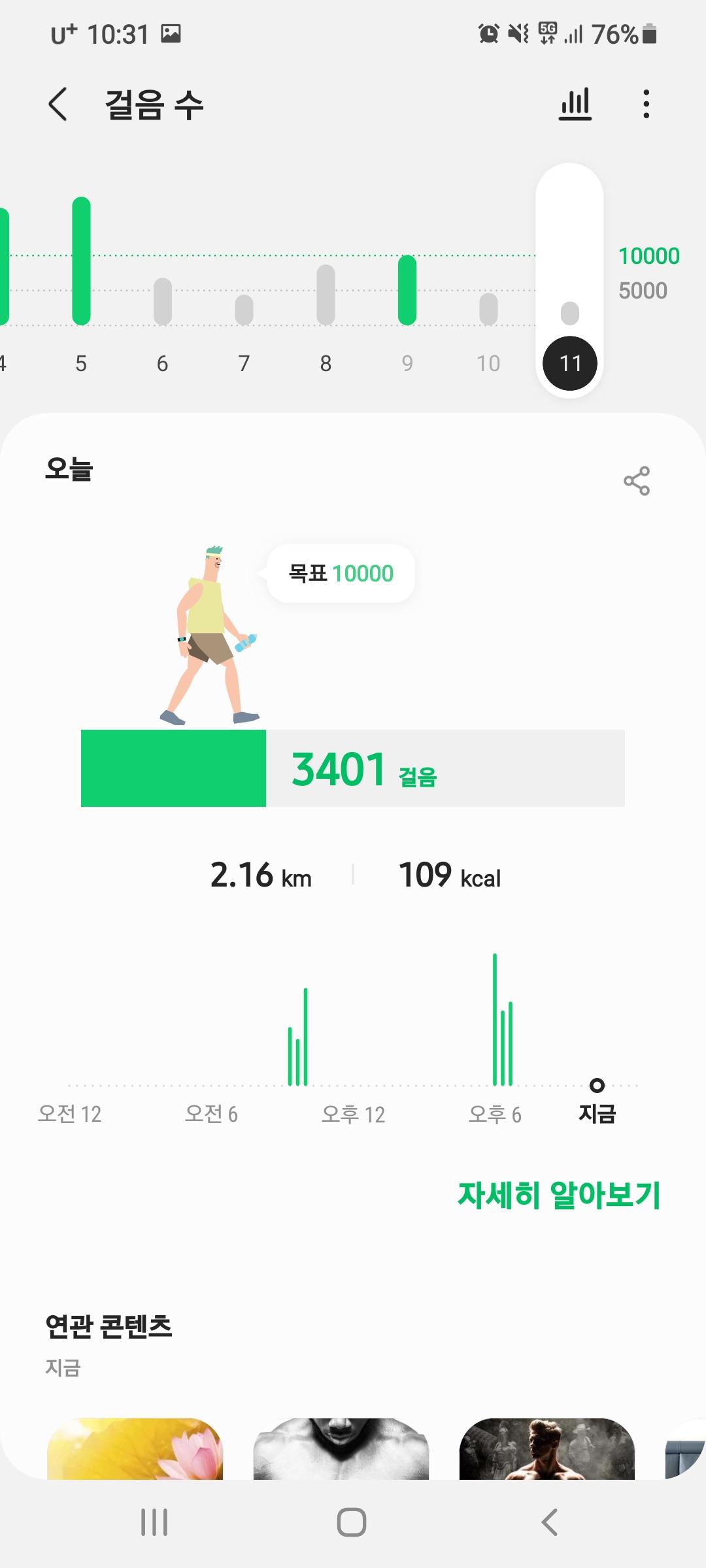Go to the home screen

coord(352,1522)
